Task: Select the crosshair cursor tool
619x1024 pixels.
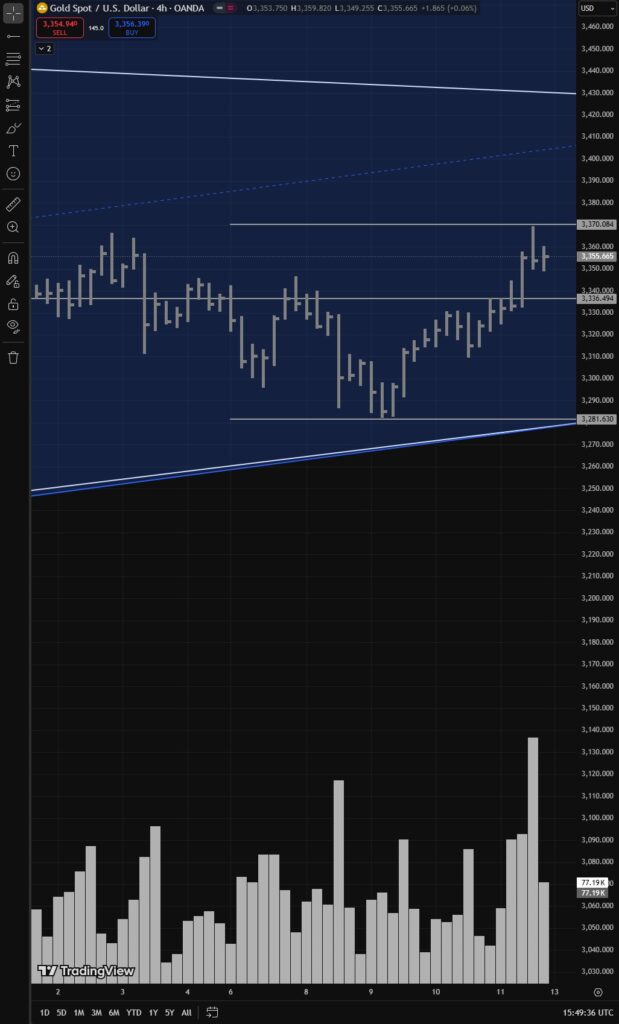Action: [x=13, y=12]
